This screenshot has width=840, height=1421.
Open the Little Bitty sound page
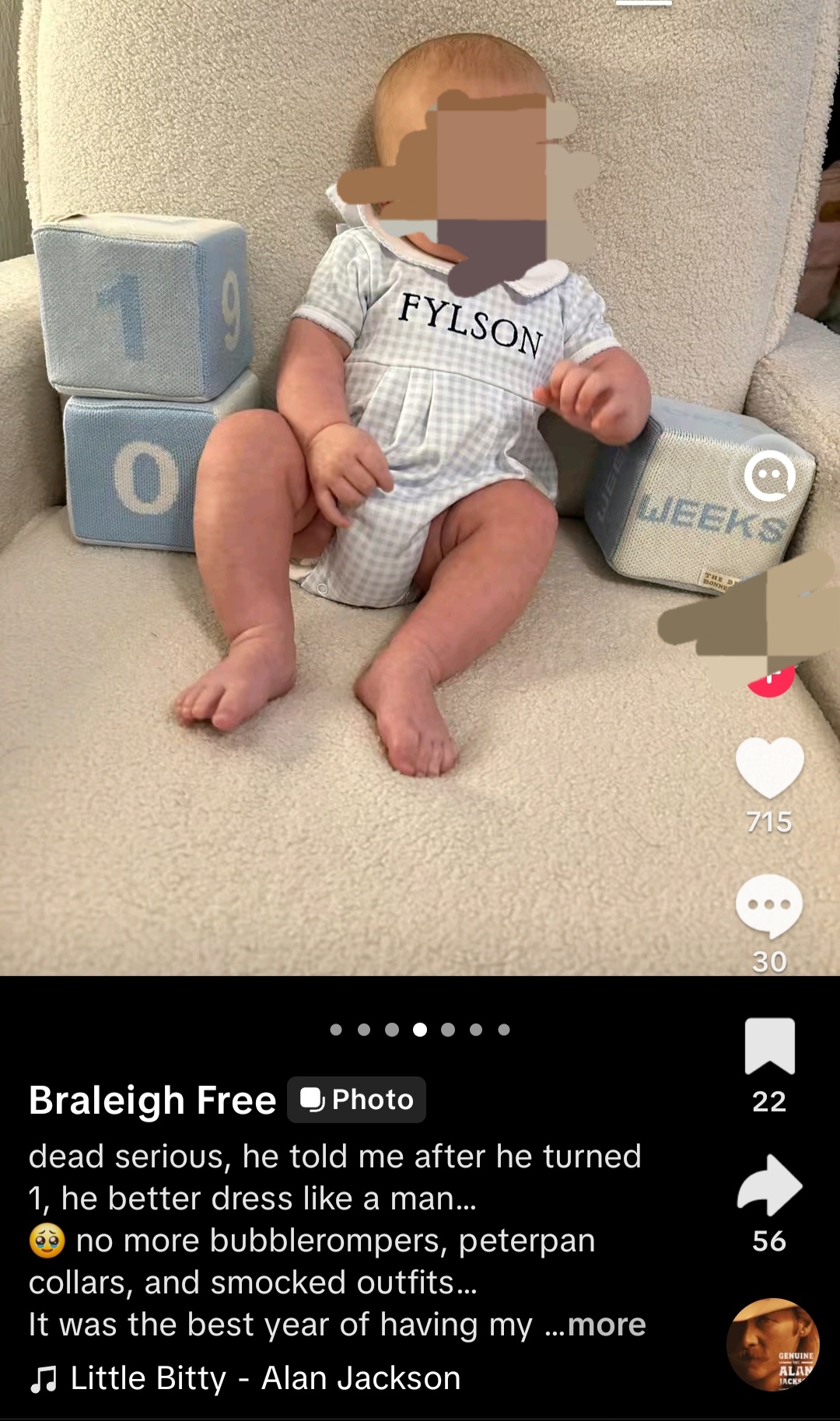click(264, 1378)
